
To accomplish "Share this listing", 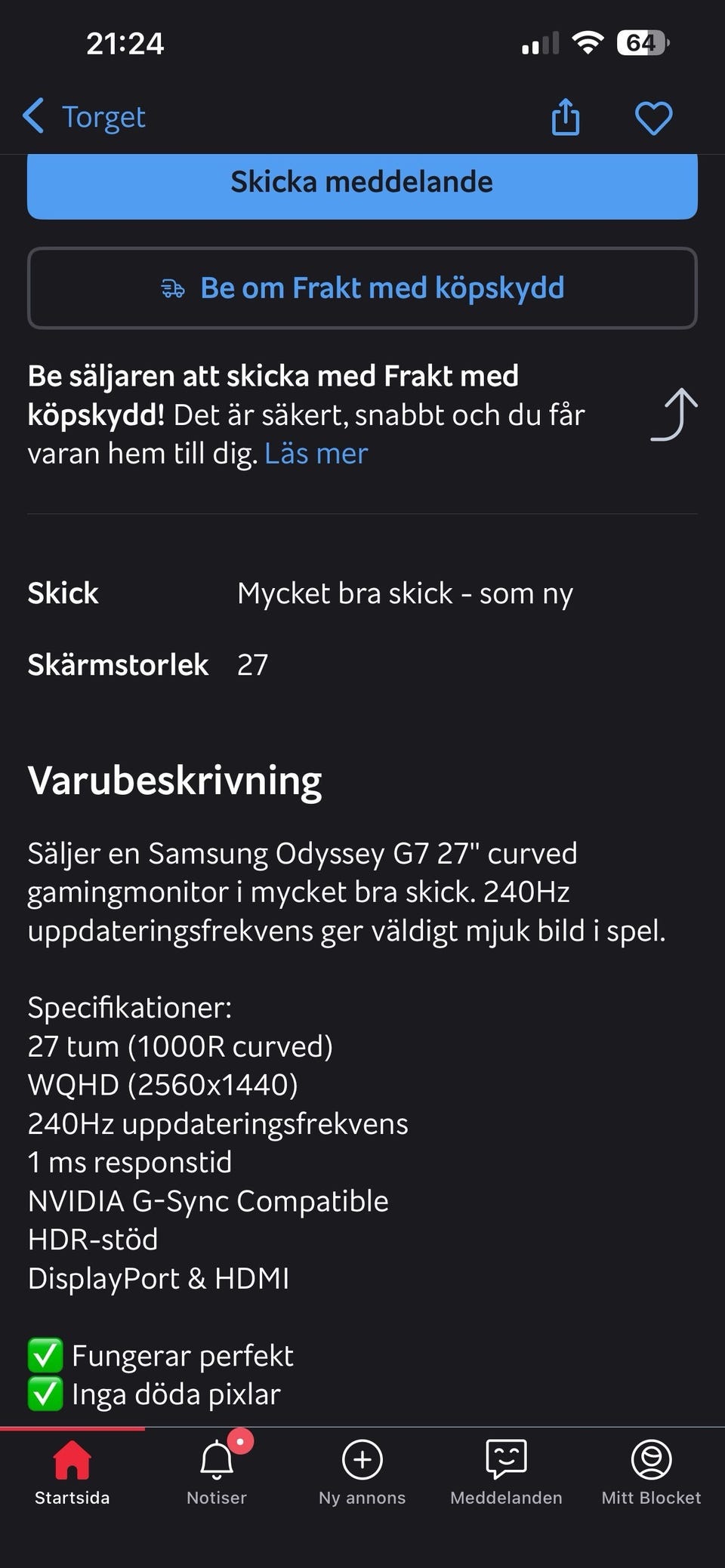I will (x=566, y=117).
